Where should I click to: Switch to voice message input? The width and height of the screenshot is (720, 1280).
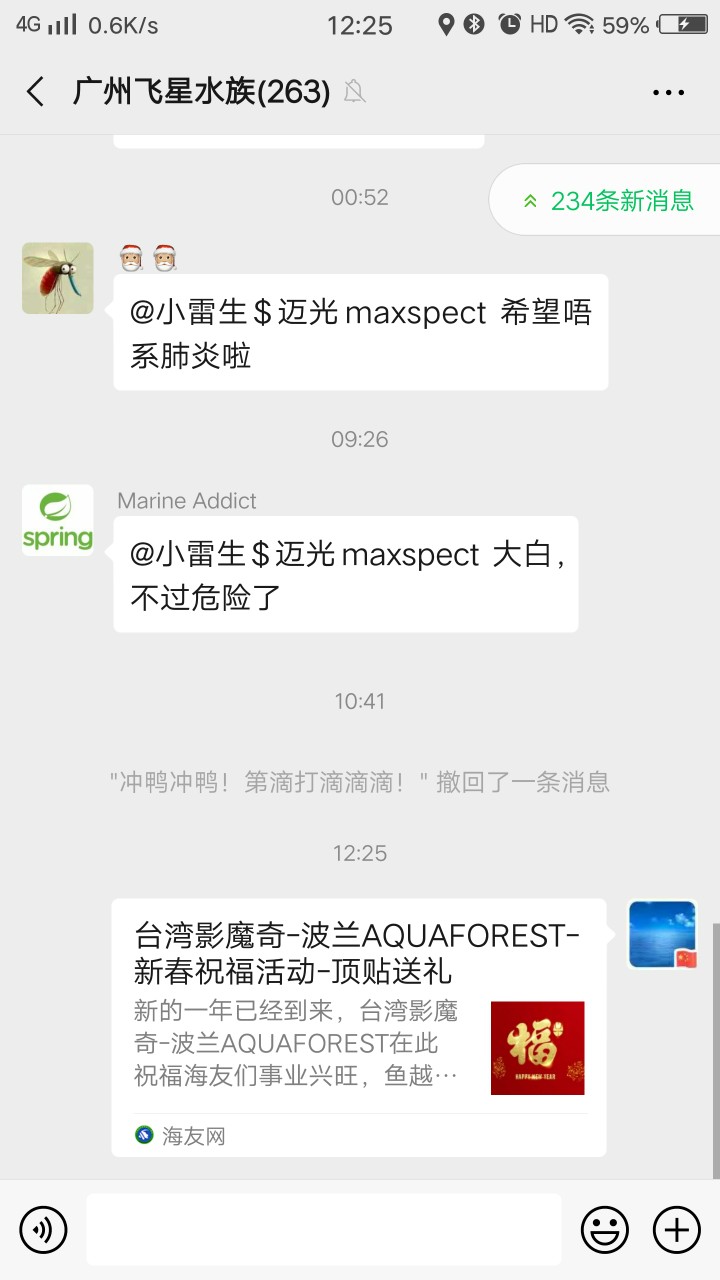(x=43, y=1229)
